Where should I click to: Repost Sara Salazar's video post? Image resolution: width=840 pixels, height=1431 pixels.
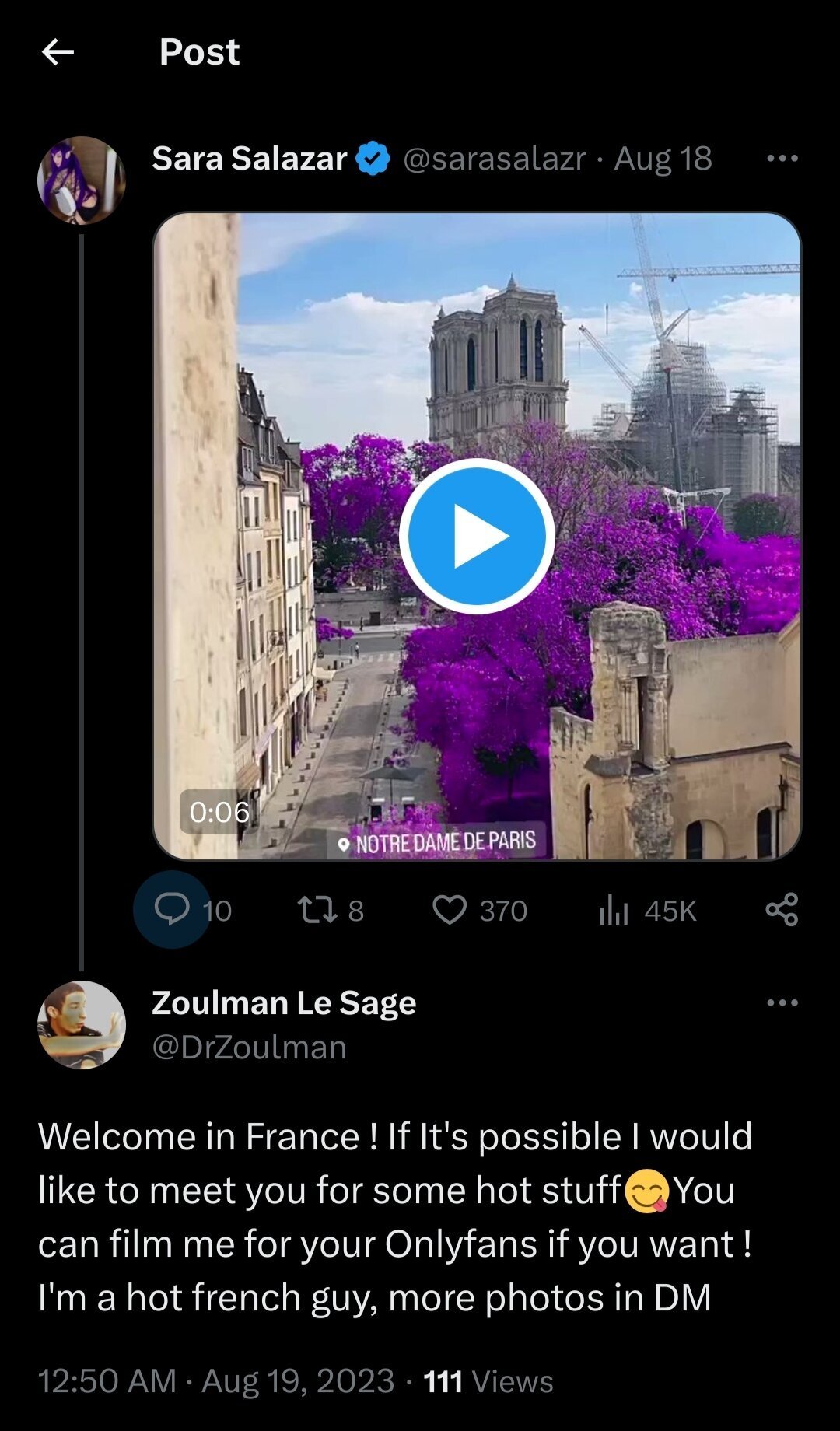(x=317, y=910)
